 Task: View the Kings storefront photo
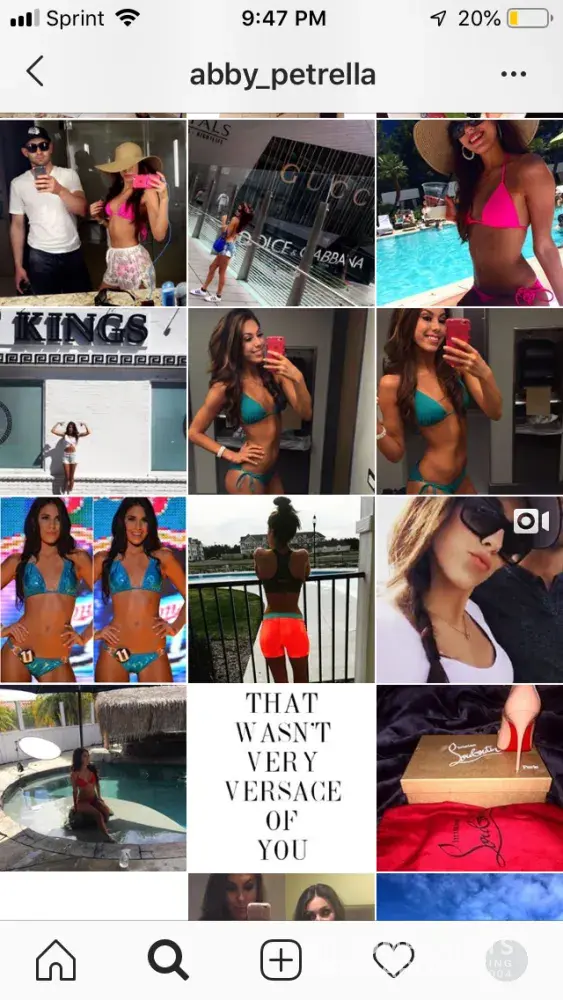pos(93,401)
